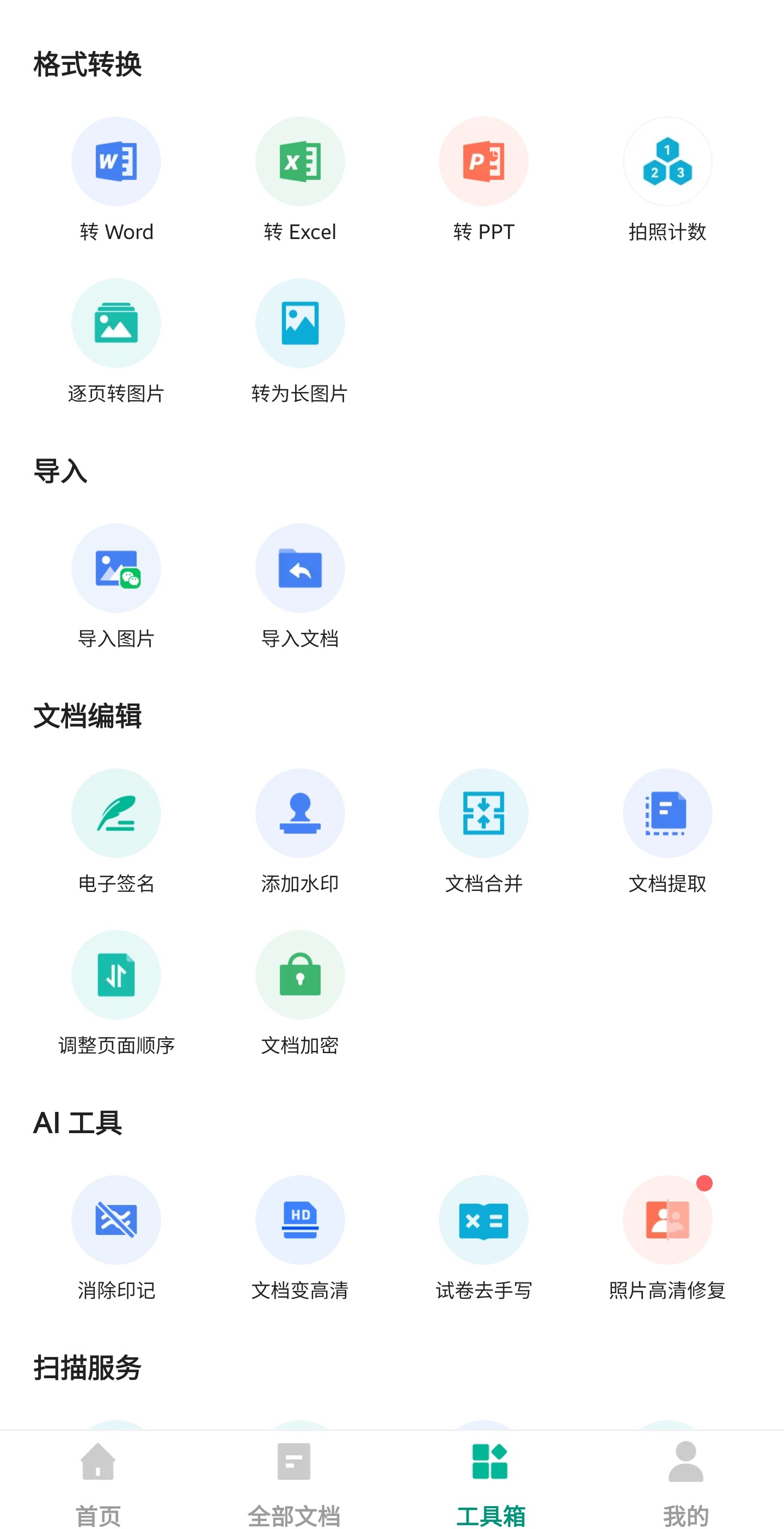Open 调整页面顺序 page reorder tool

pos(116,975)
